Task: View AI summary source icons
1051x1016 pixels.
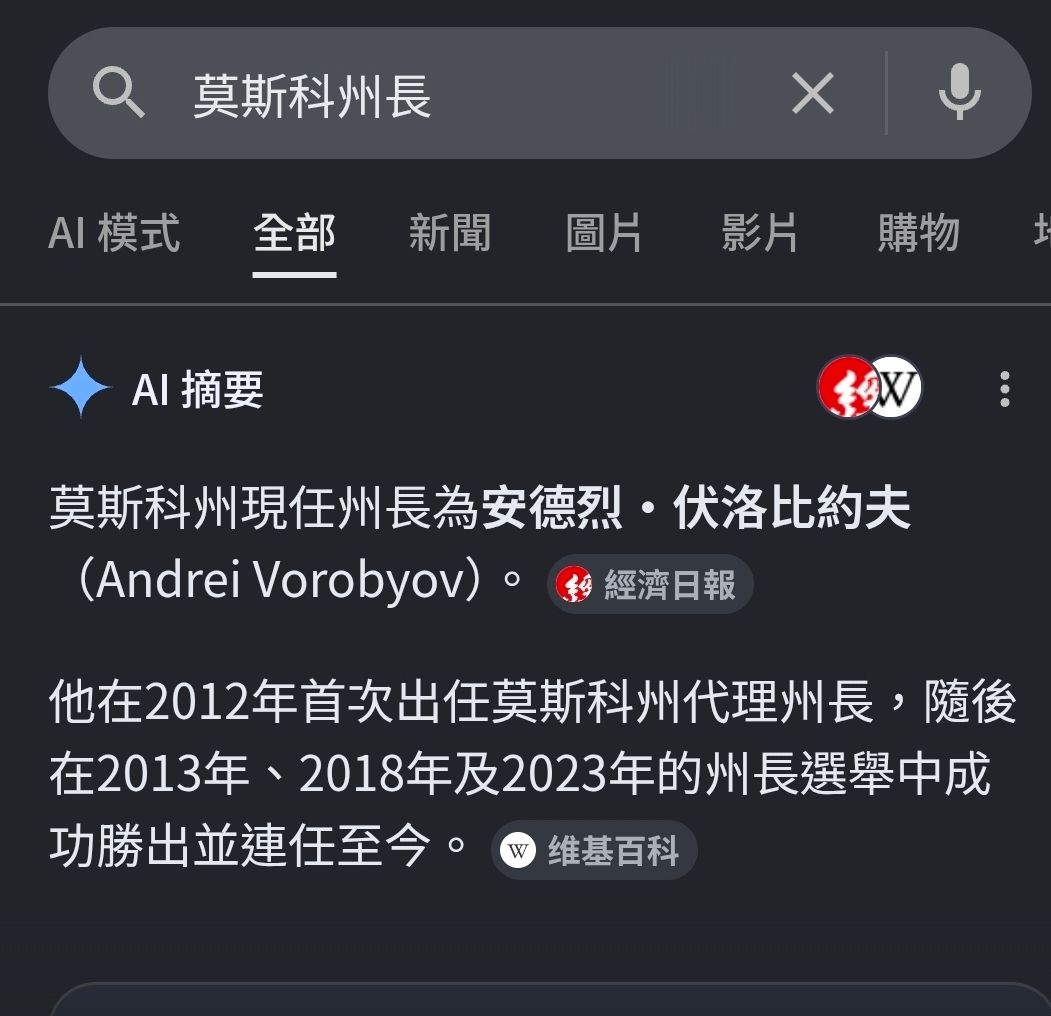Action: (869, 387)
